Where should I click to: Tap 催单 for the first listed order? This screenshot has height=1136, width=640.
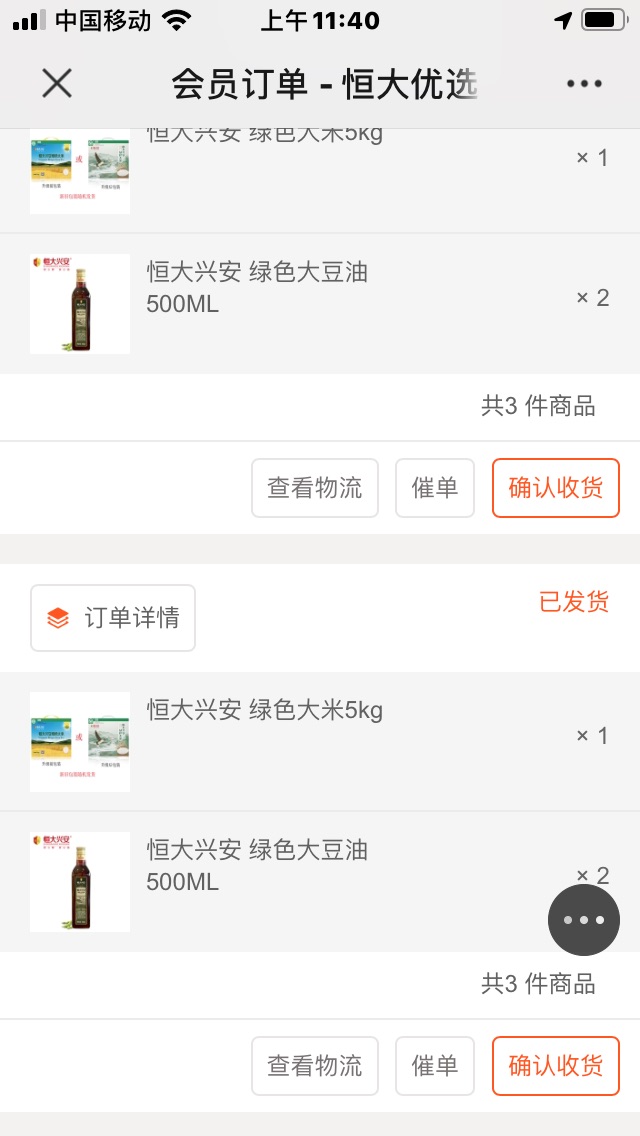(435, 488)
